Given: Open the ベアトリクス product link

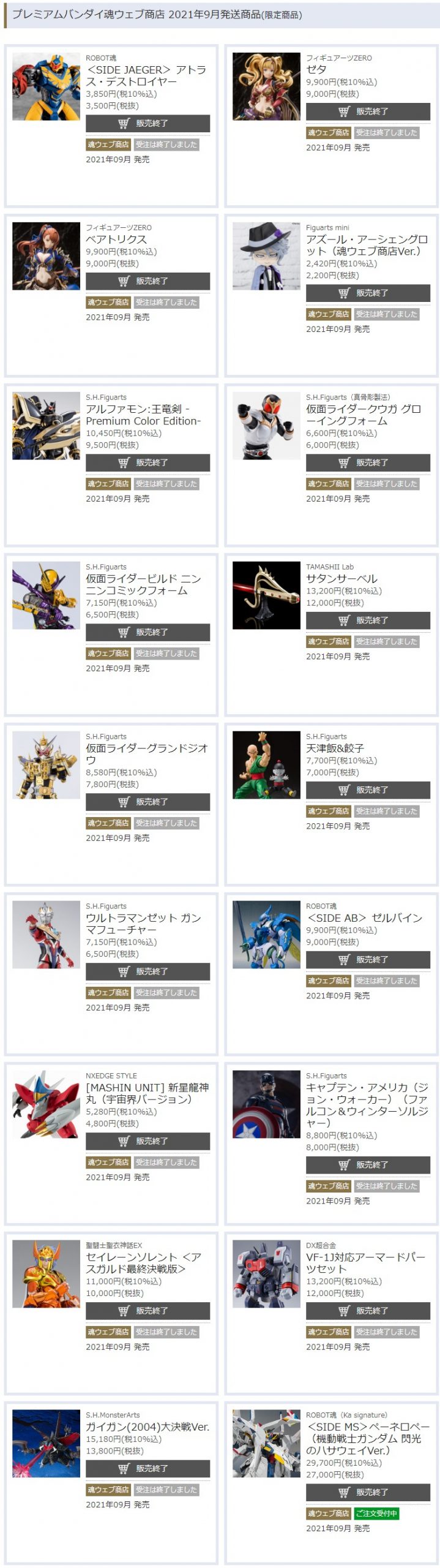Looking at the screenshot, I should tap(116, 239).
